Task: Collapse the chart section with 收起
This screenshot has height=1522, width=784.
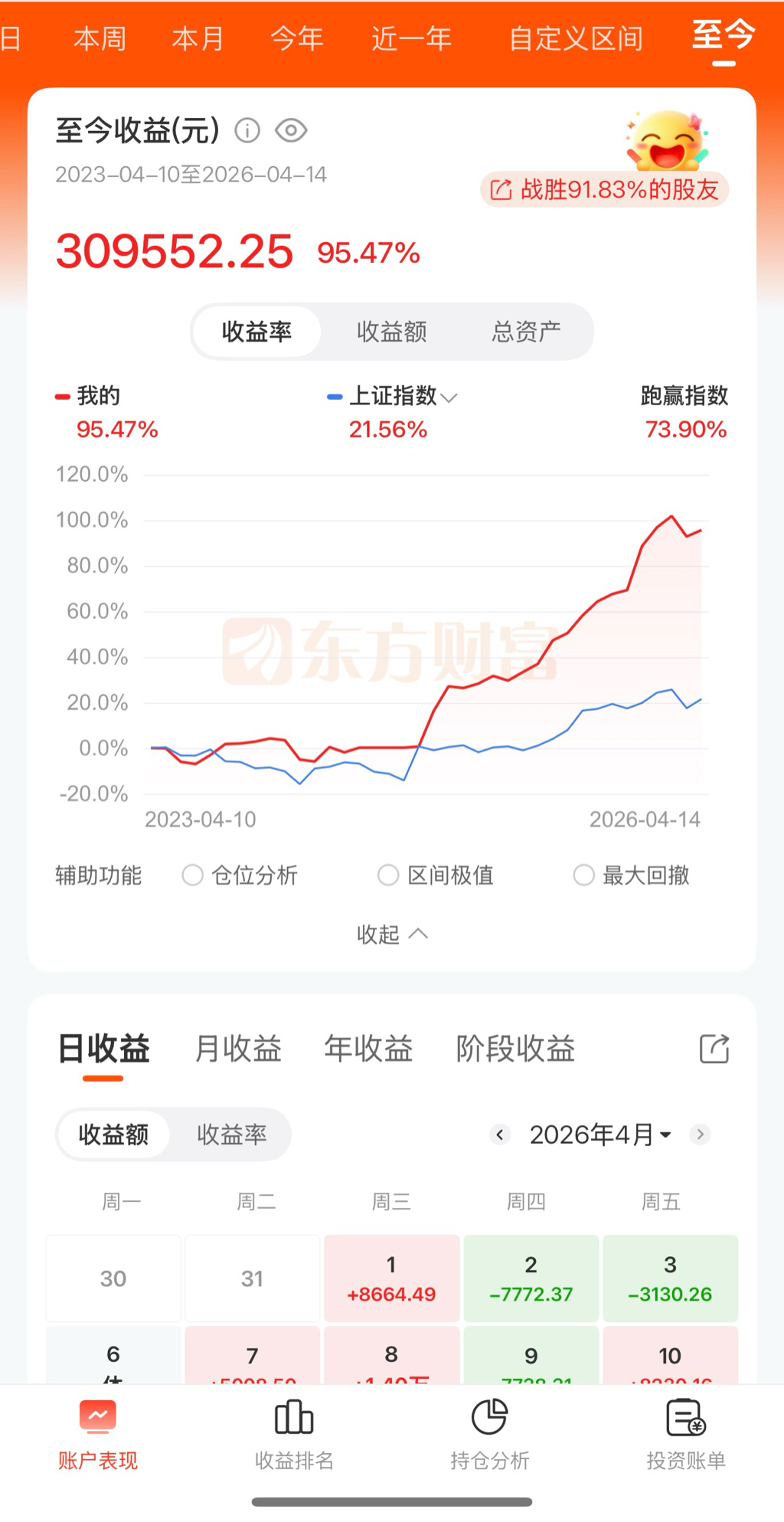Action: pos(391,934)
